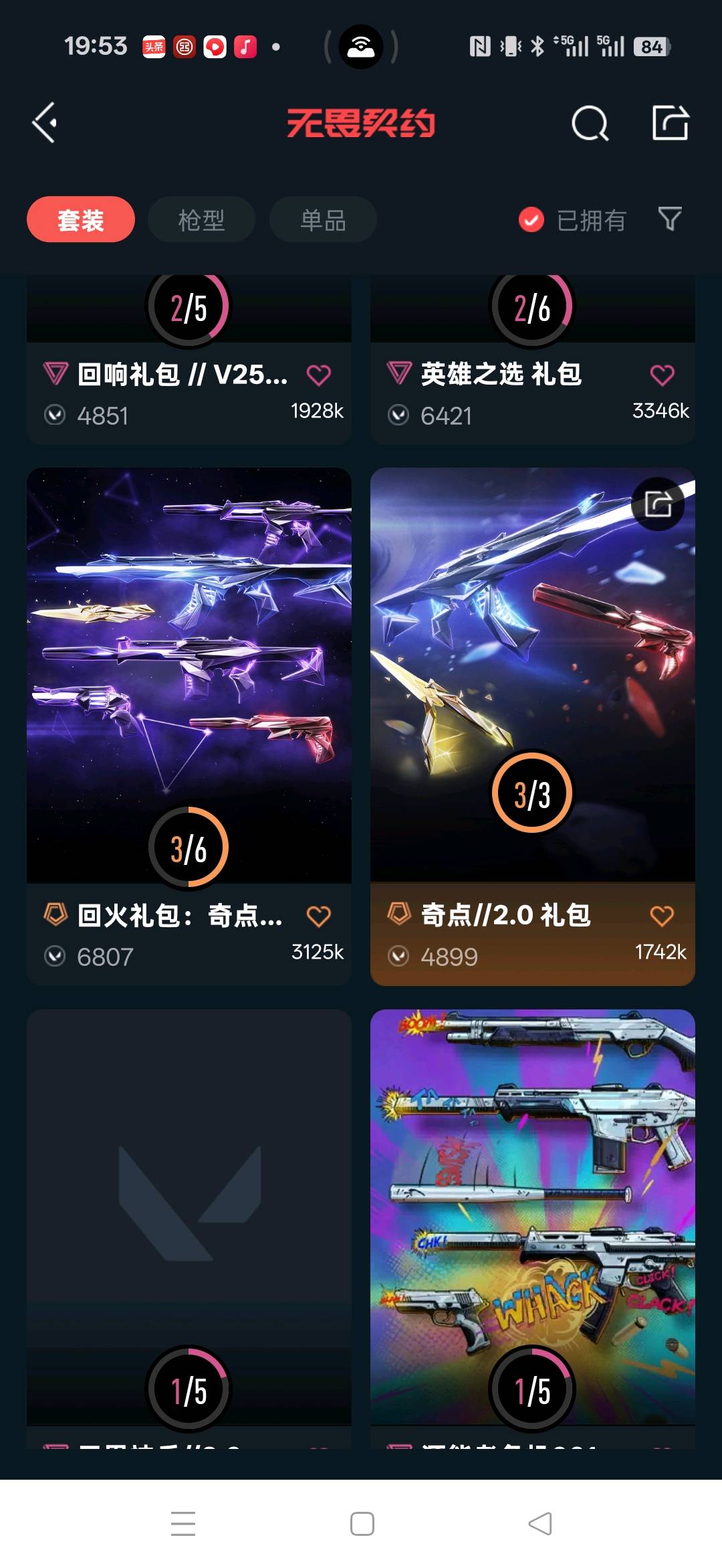Share this page from the top bar
Image resolution: width=722 pixels, height=1568 pixels.
[x=670, y=123]
